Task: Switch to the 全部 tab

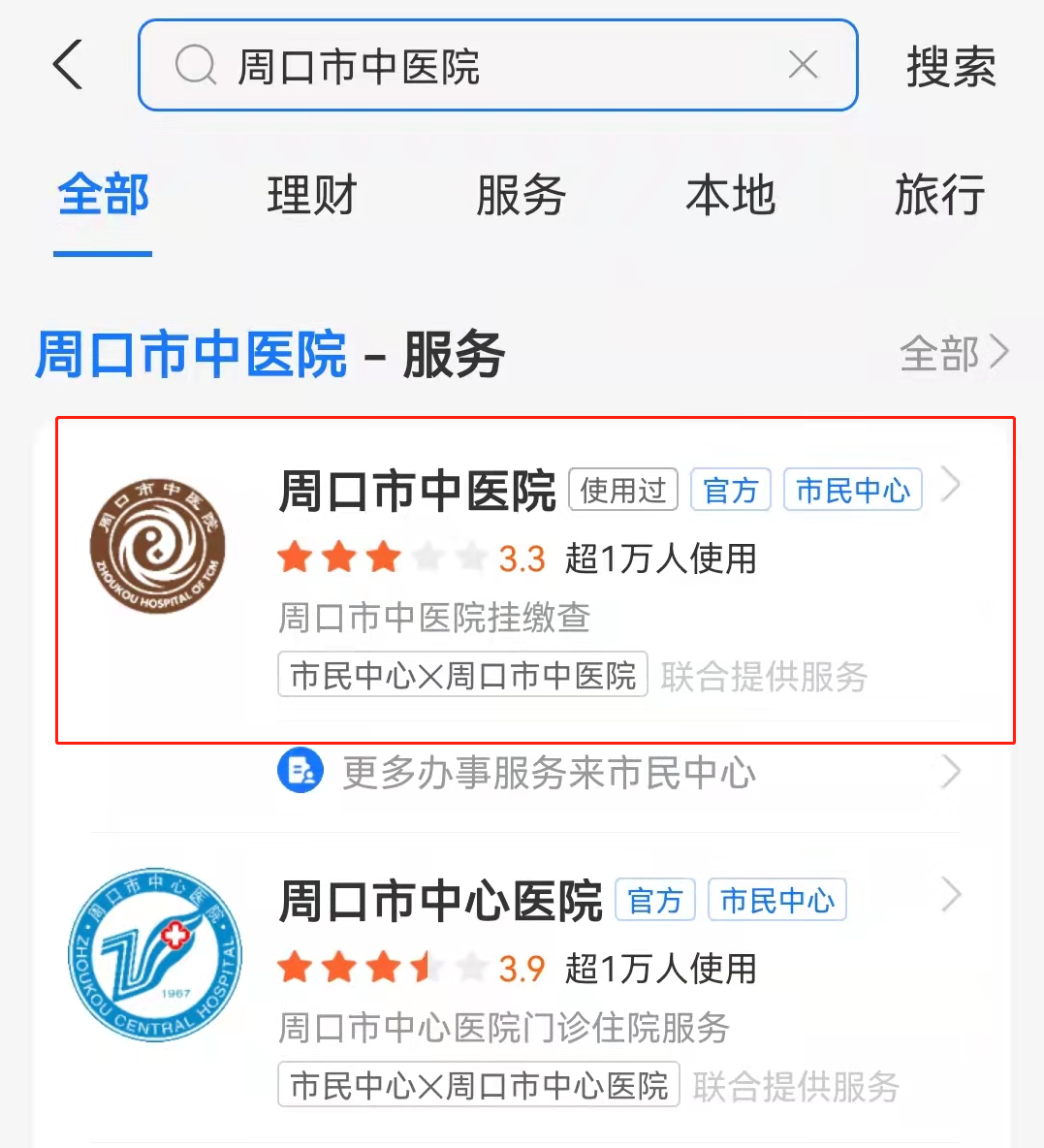Action: (103, 196)
